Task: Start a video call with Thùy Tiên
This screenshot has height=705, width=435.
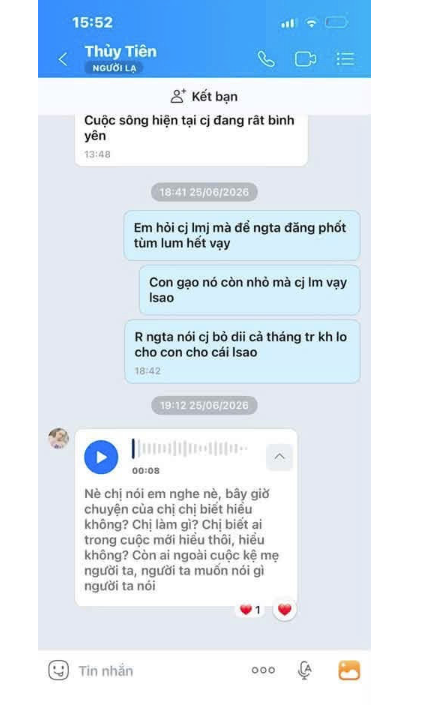Action: coord(305,59)
